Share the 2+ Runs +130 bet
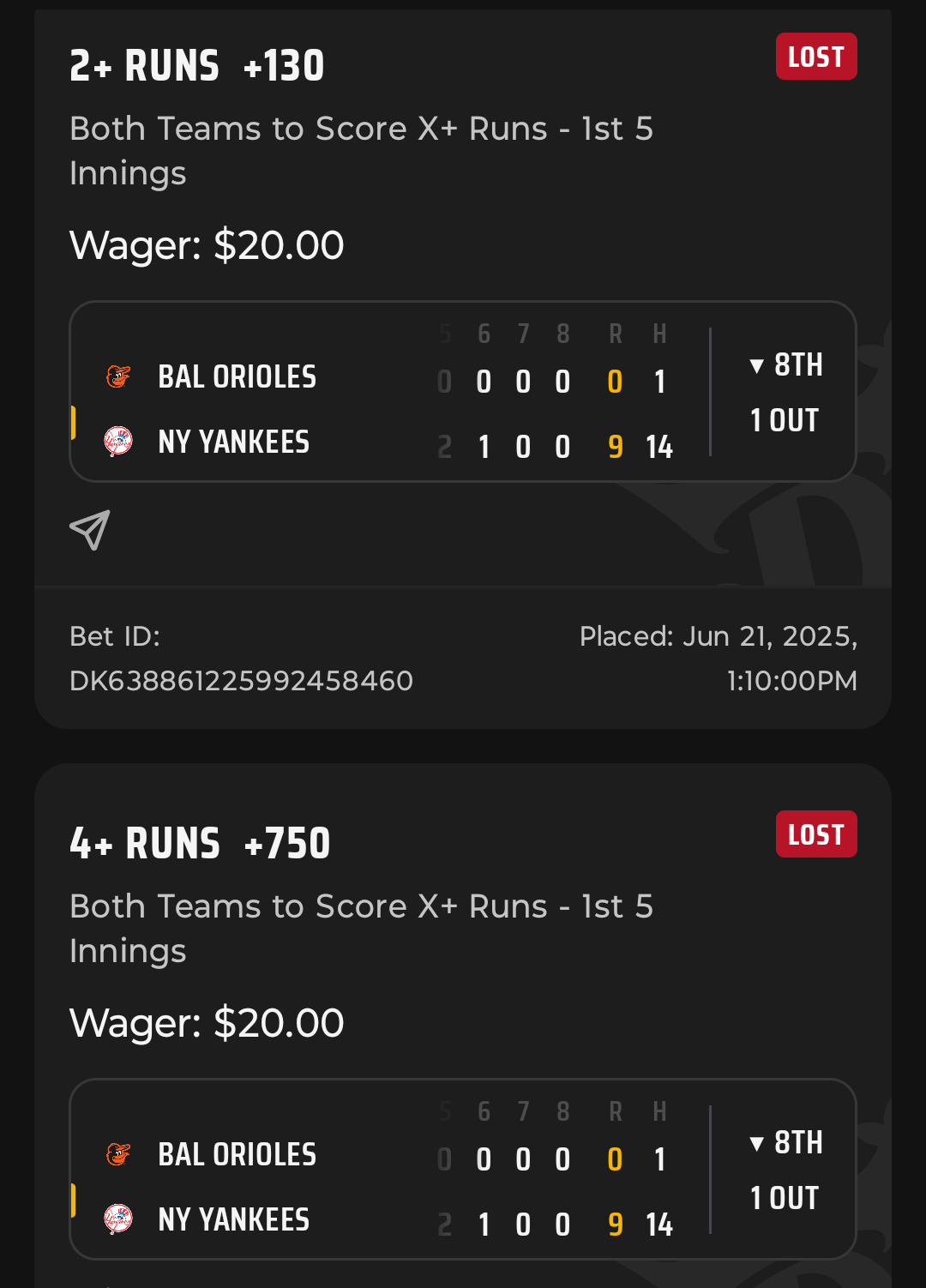This screenshot has height=1288, width=926. pyautogui.click(x=90, y=530)
